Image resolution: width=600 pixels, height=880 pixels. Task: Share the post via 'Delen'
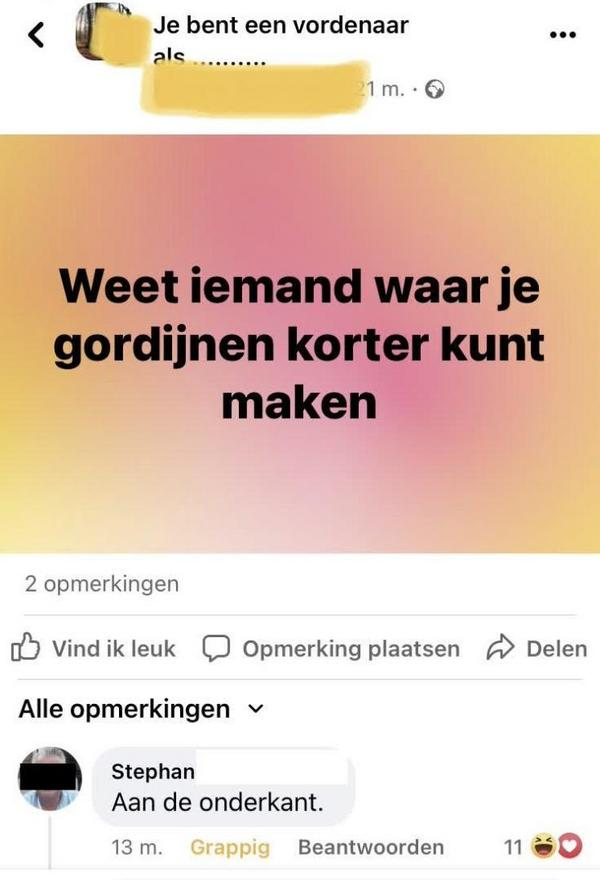click(537, 649)
